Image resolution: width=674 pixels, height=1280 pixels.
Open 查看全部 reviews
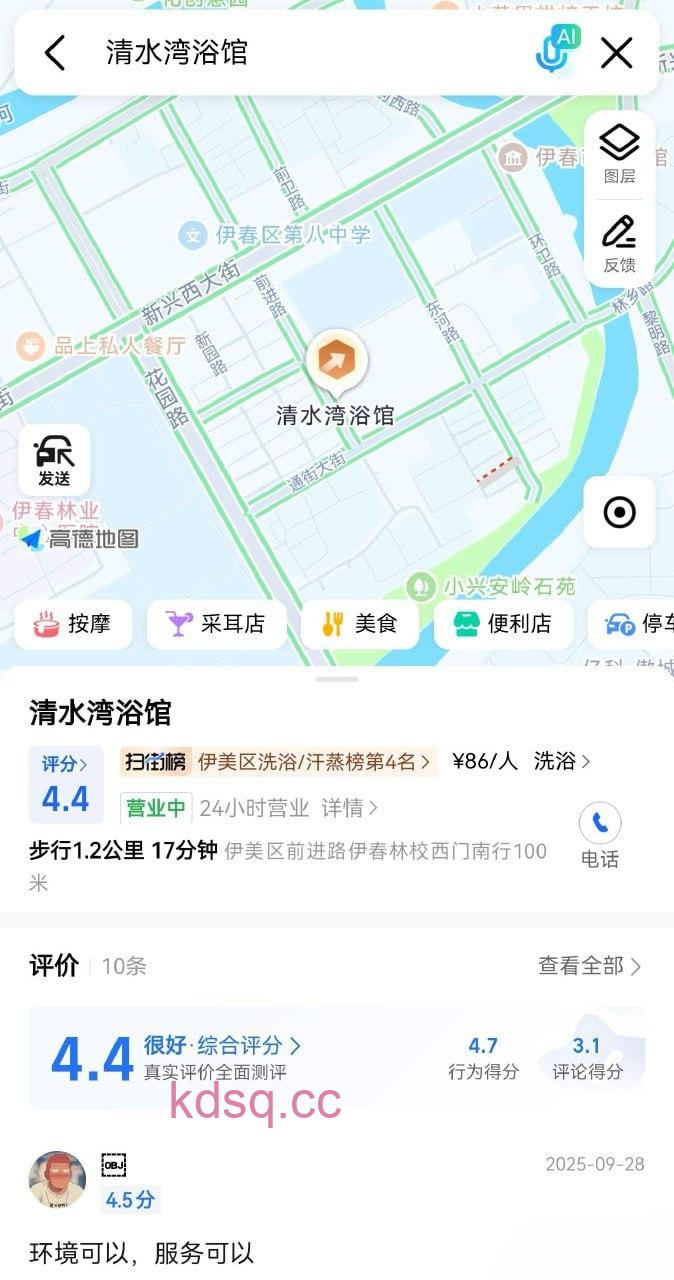589,966
